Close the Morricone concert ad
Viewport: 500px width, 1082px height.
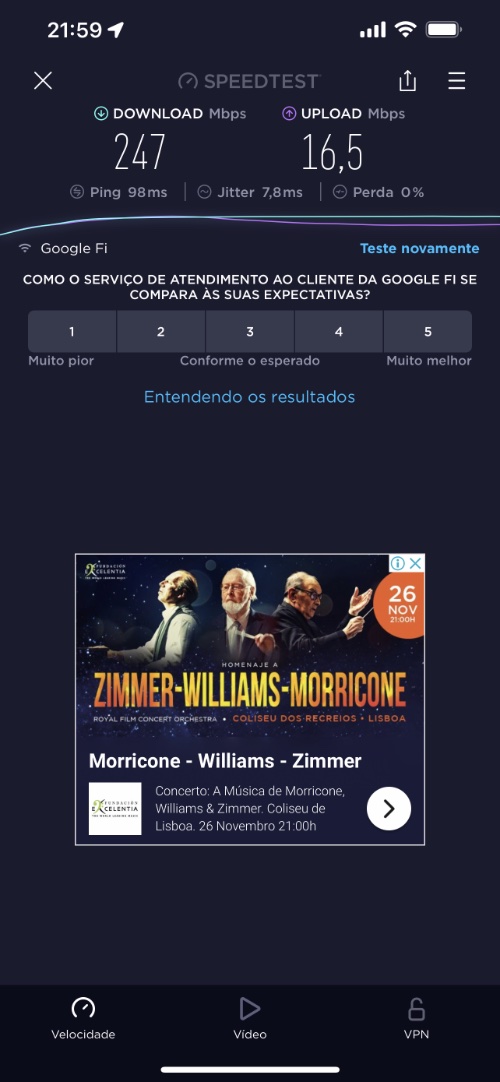(x=416, y=564)
